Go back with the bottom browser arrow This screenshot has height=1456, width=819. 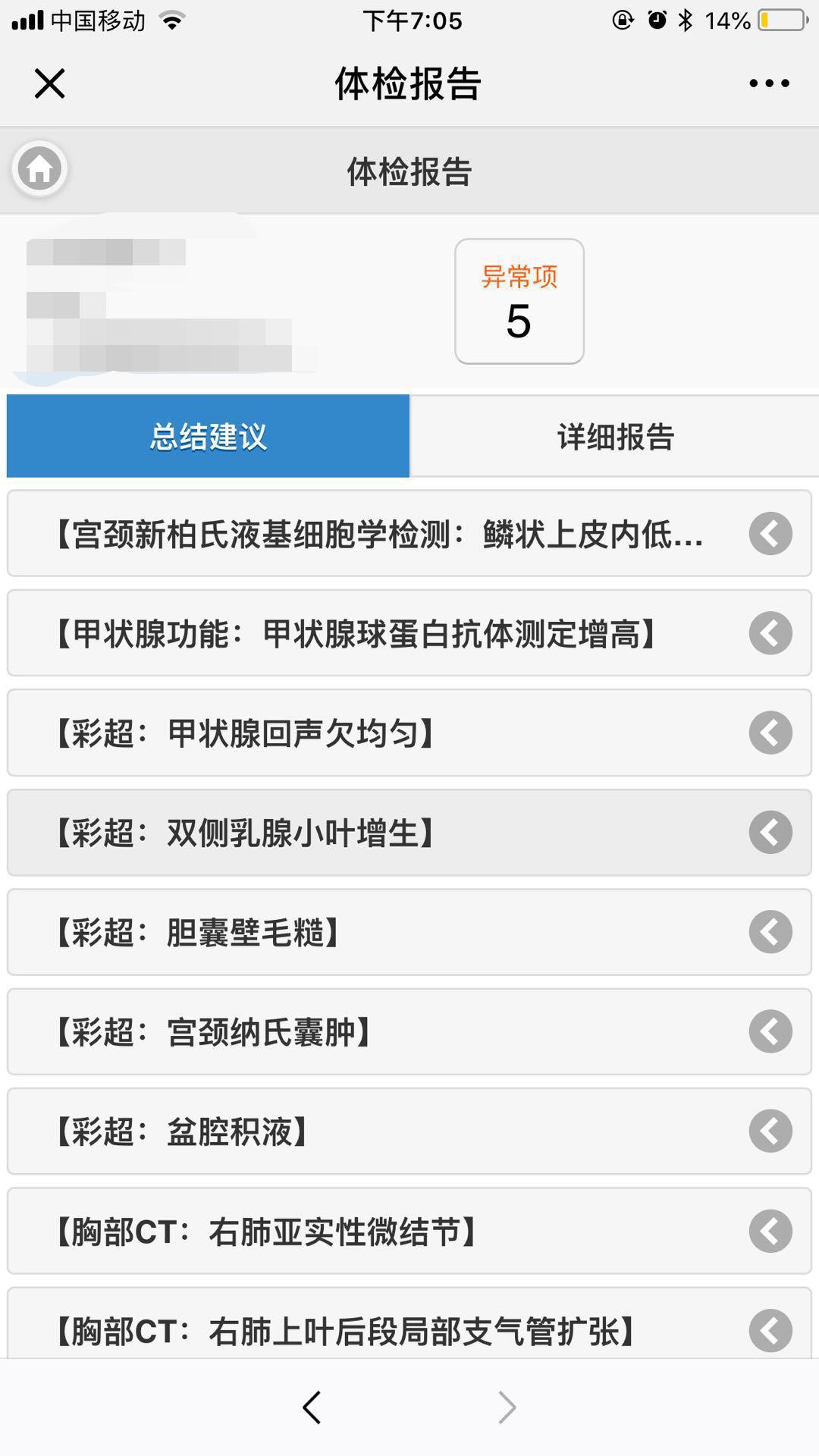[x=312, y=1407]
